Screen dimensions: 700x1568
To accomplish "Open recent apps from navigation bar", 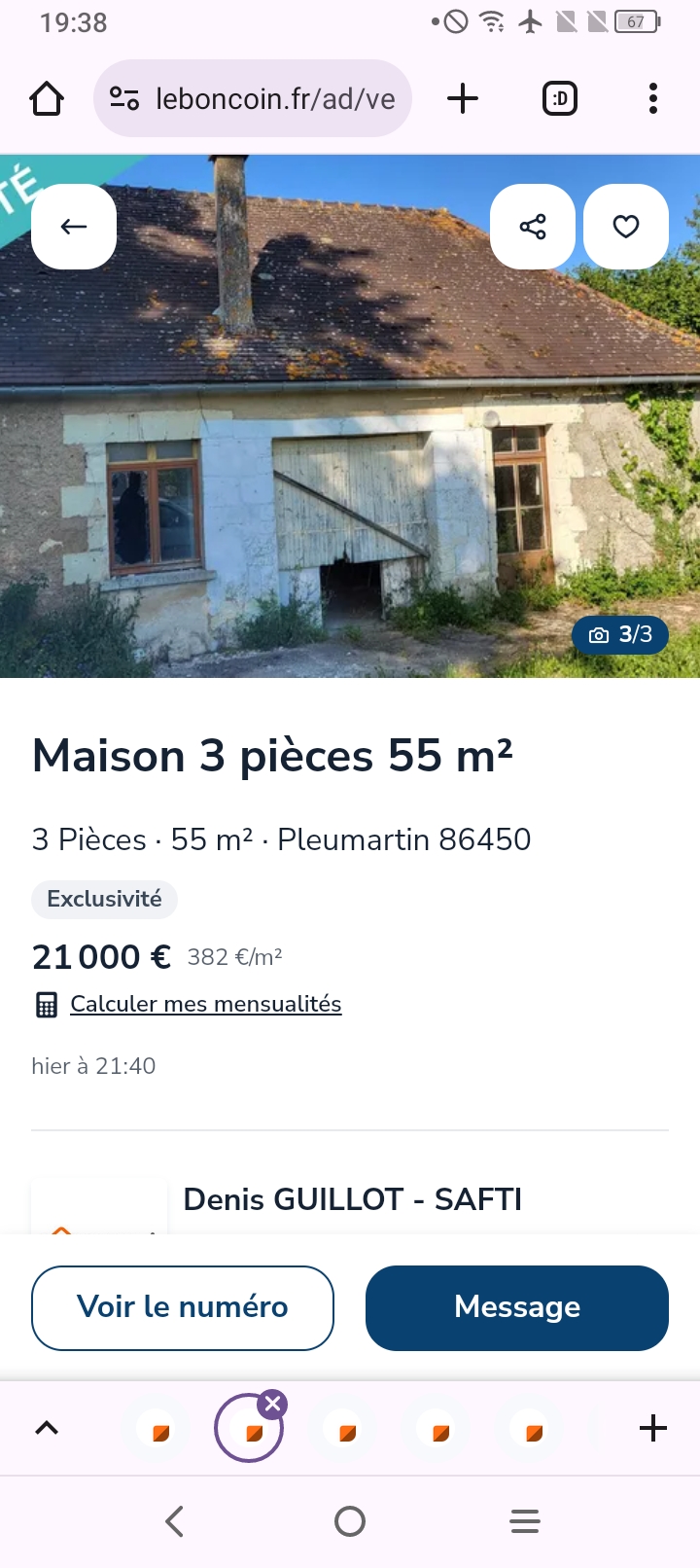I will click(x=525, y=1521).
